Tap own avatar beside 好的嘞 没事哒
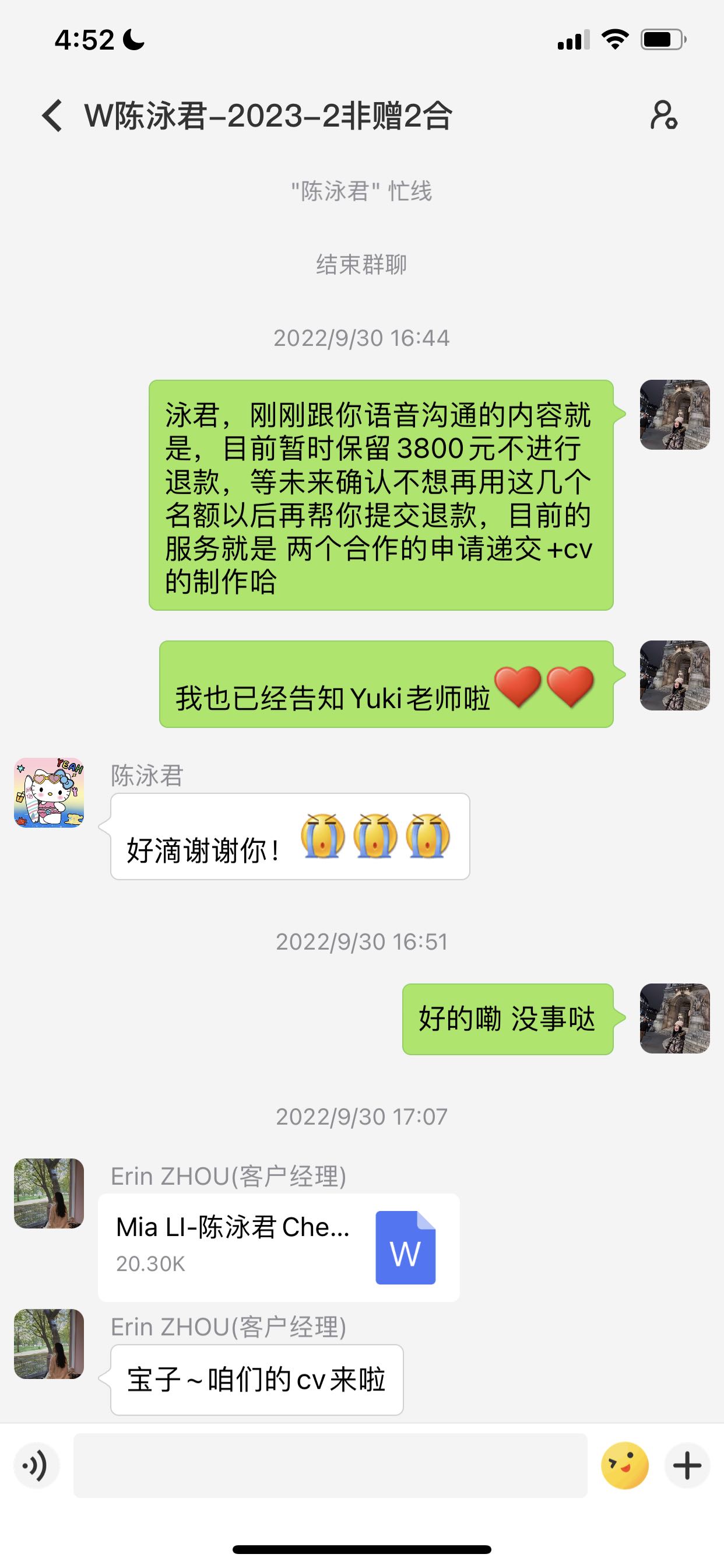This screenshot has height=1568, width=724. click(674, 1019)
